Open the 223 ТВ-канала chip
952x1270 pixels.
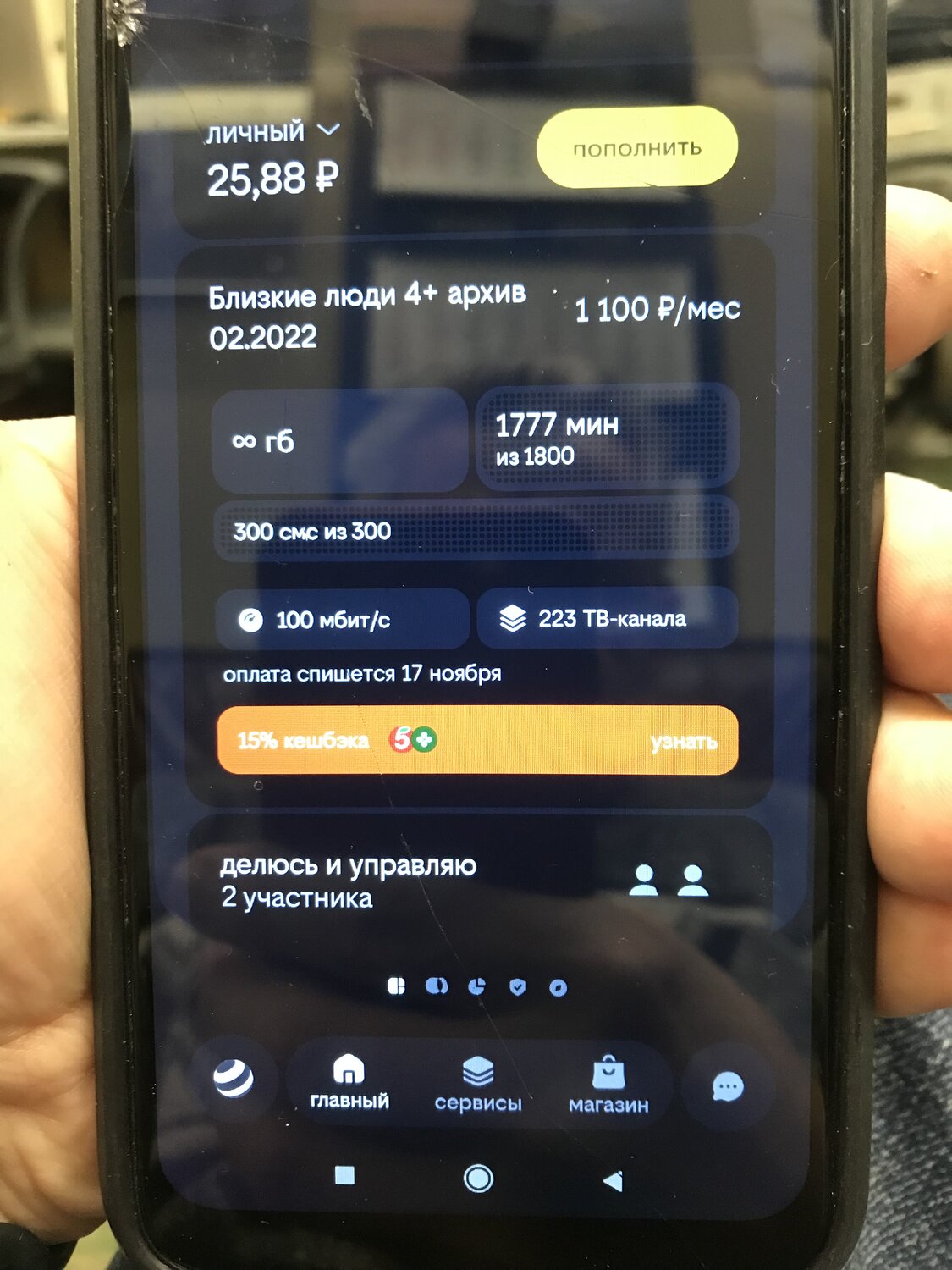(607, 619)
